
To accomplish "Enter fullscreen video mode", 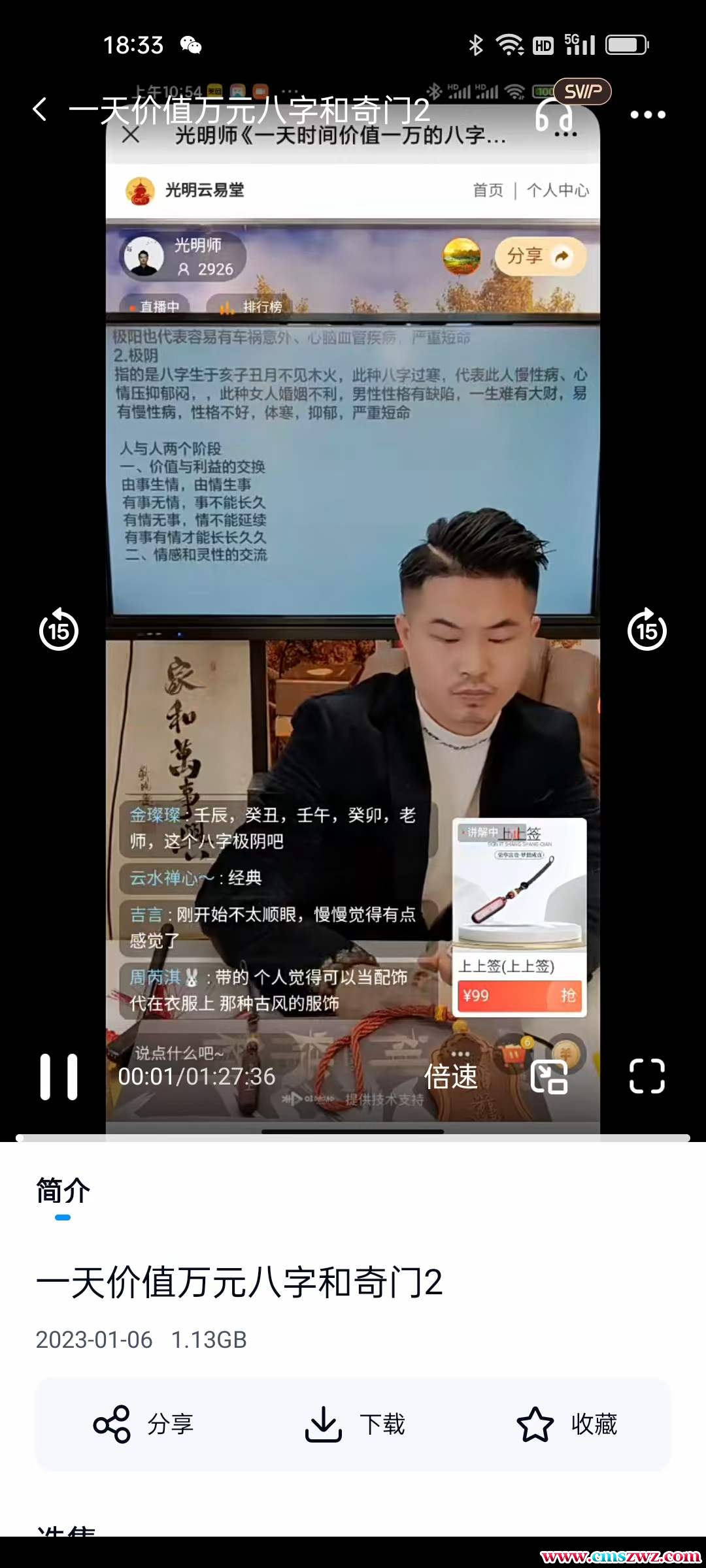I will [x=647, y=1076].
